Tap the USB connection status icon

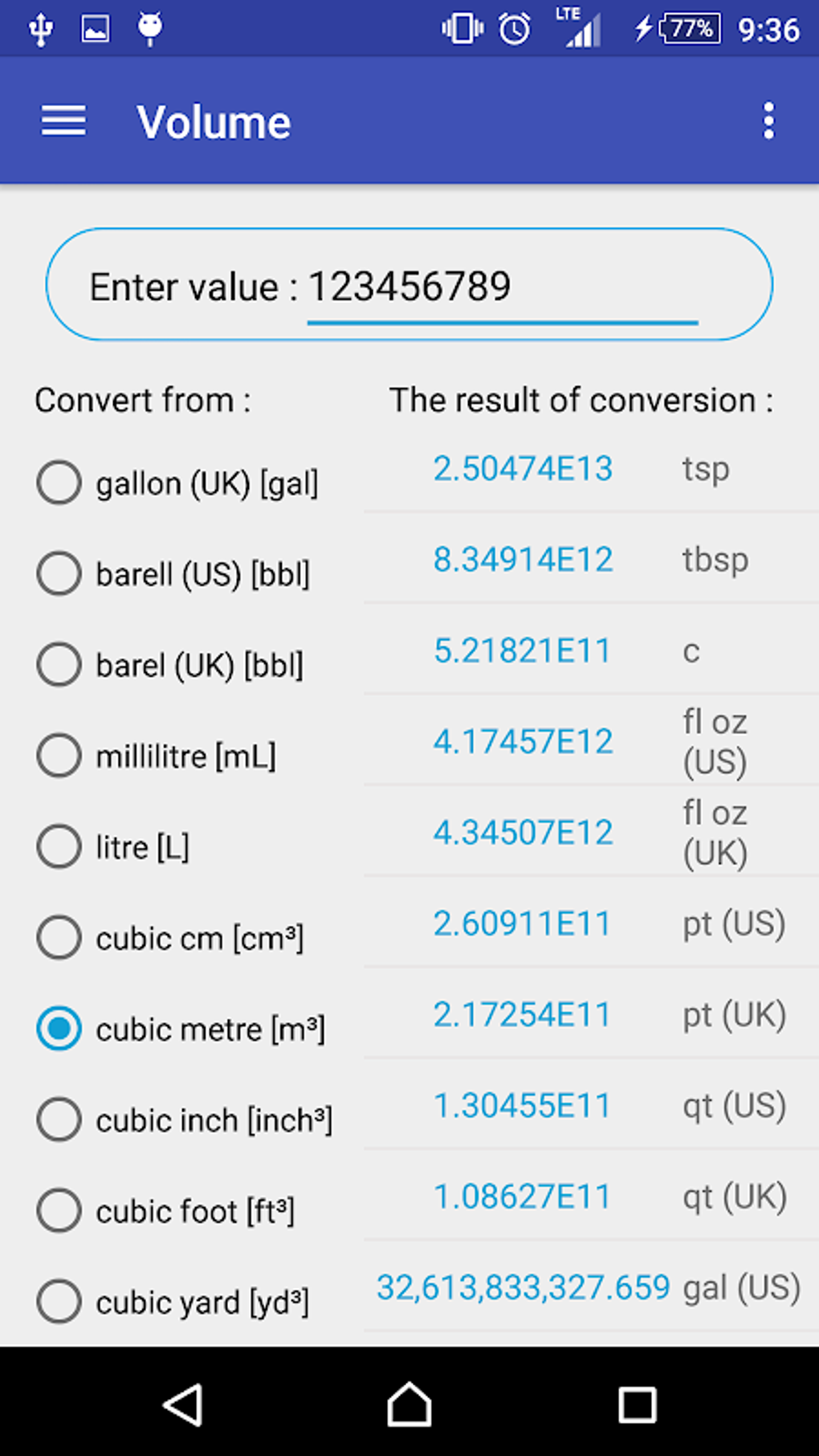coord(39,27)
